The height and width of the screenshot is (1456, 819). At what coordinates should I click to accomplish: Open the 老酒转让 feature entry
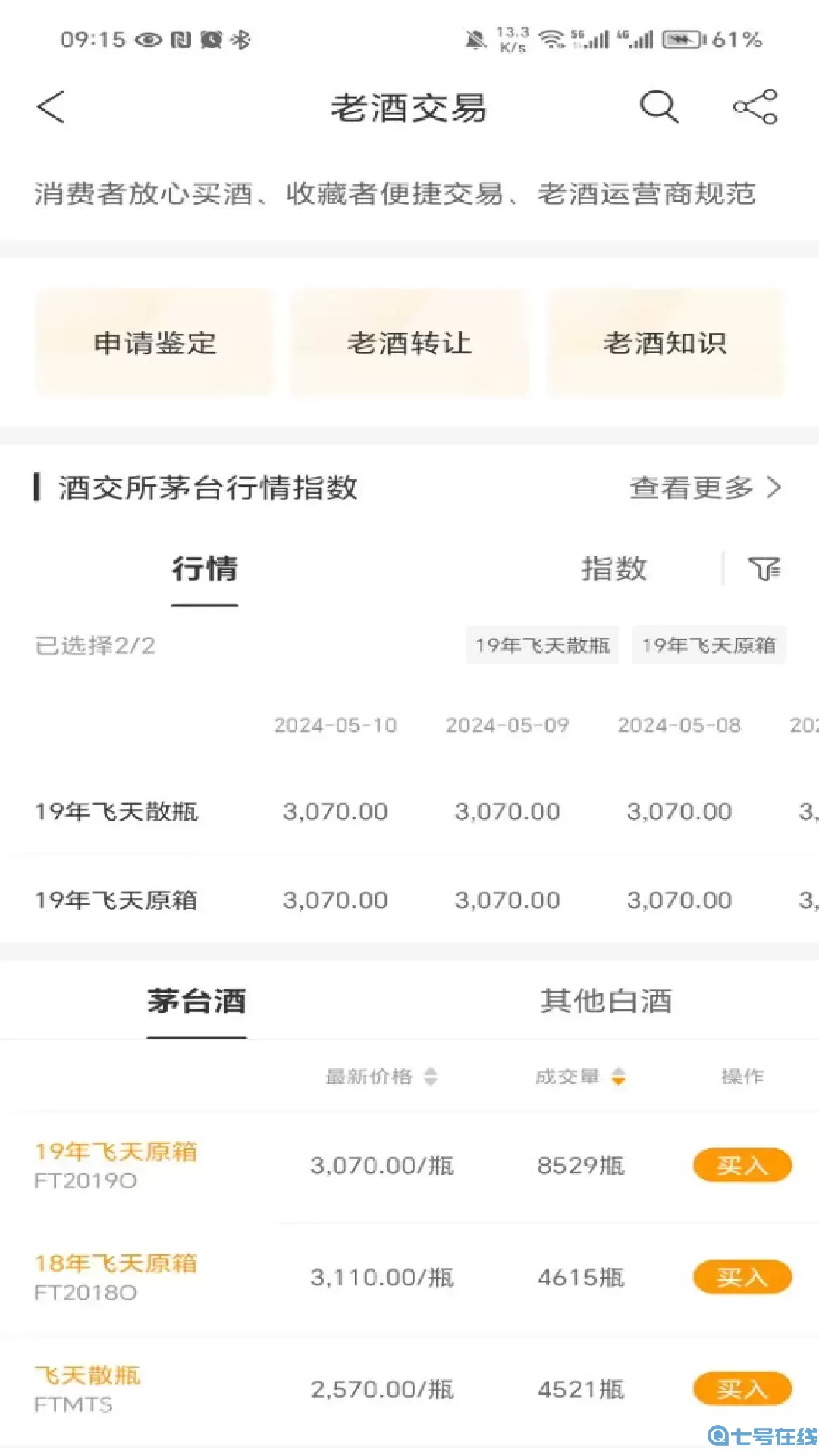click(409, 343)
